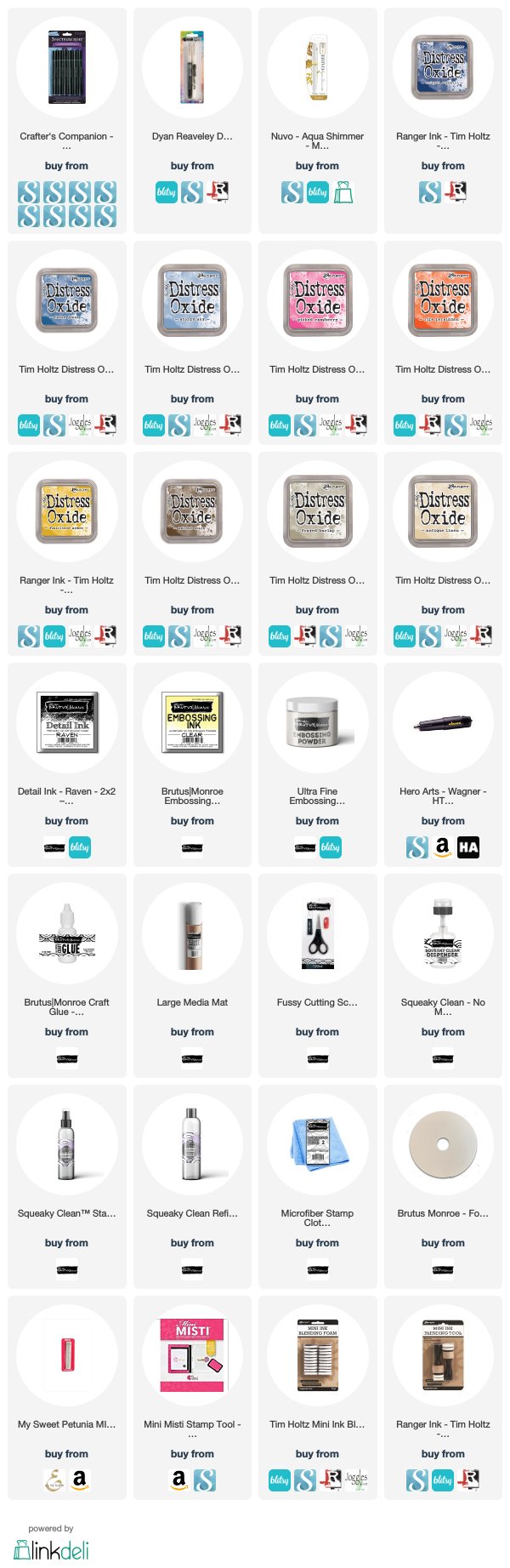Buy Hero Arts Wagner heat tool from Amazon
The width and height of the screenshot is (510, 1568).
click(x=442, y=847)
